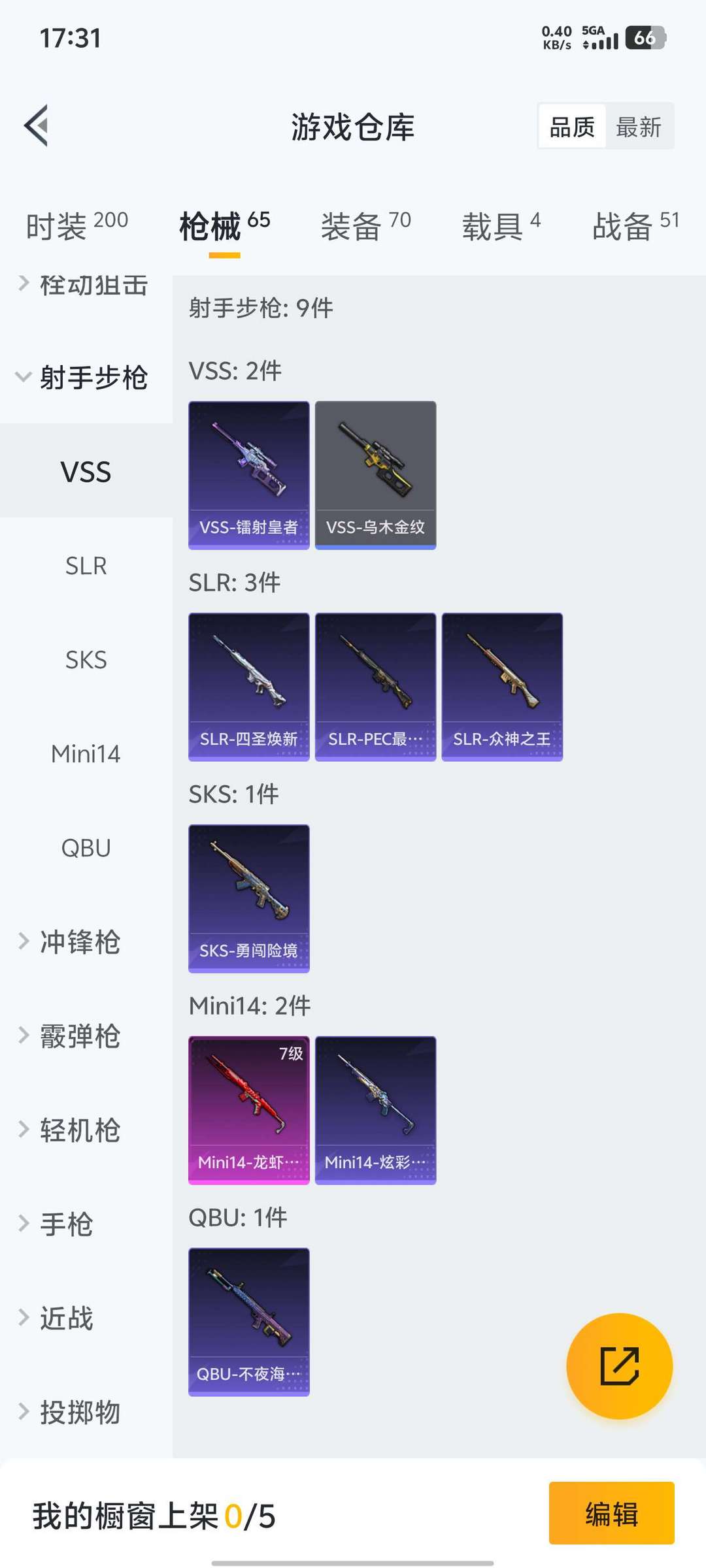View the level 7 Mini14-龙虾 skin

point(248,1109)
